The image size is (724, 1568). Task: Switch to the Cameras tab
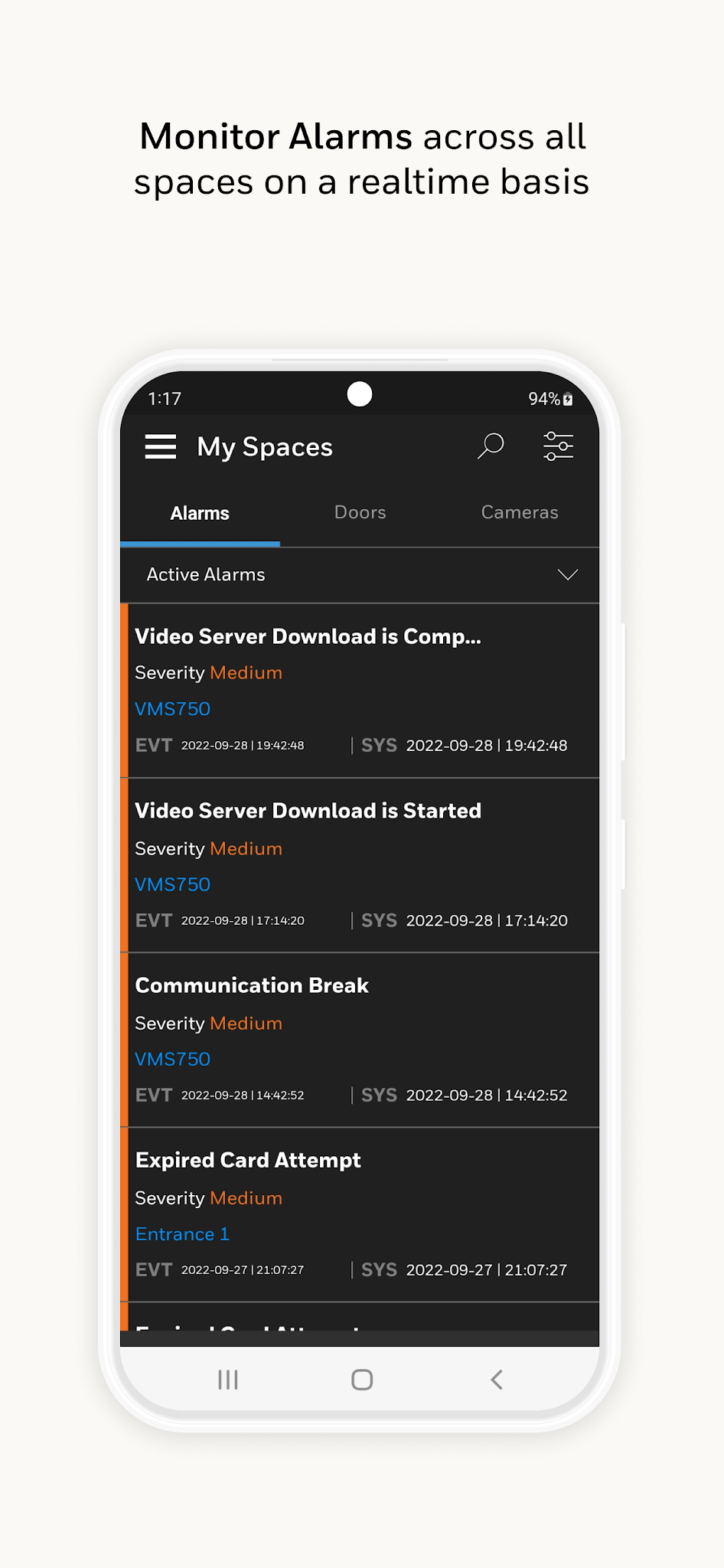click(520, 512)
